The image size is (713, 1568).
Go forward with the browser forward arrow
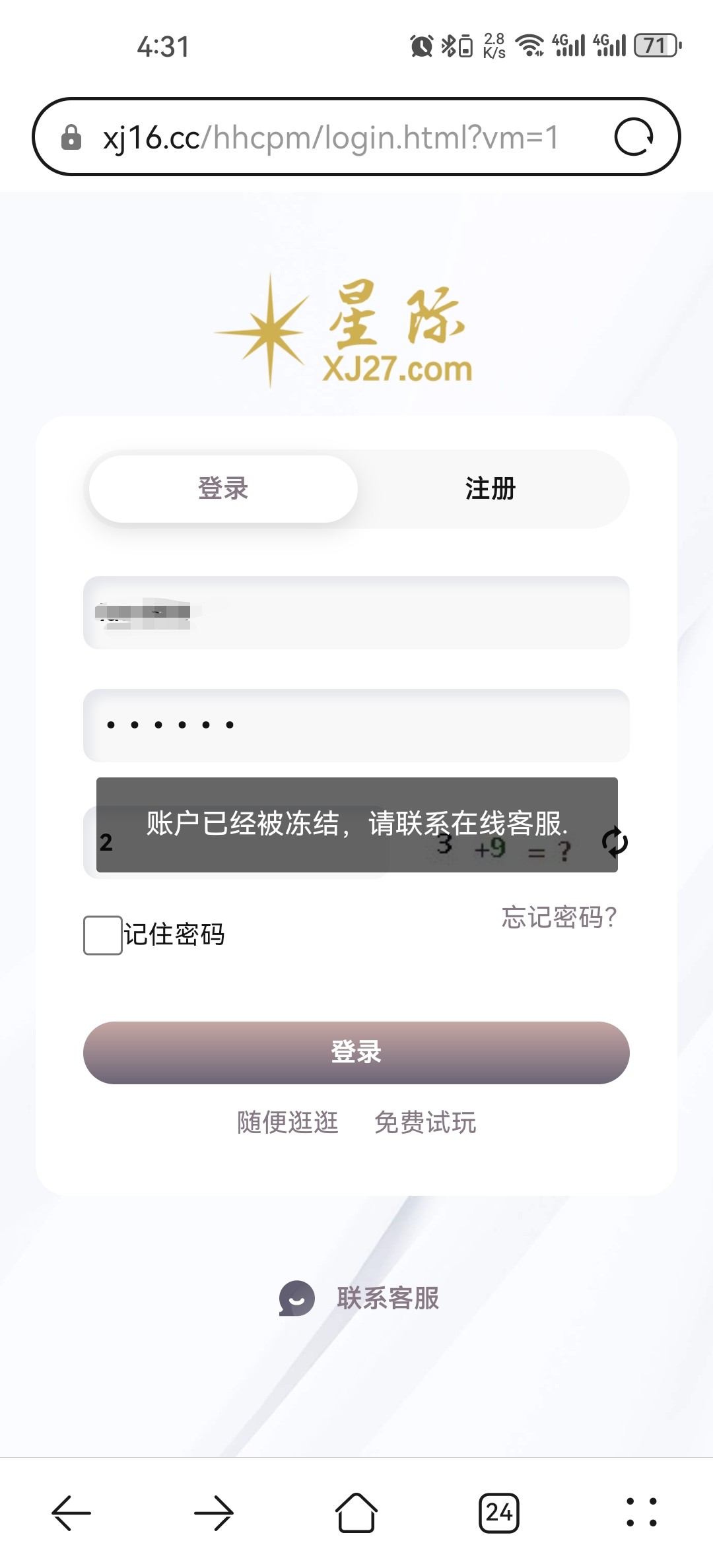(x=214, y=1513)
